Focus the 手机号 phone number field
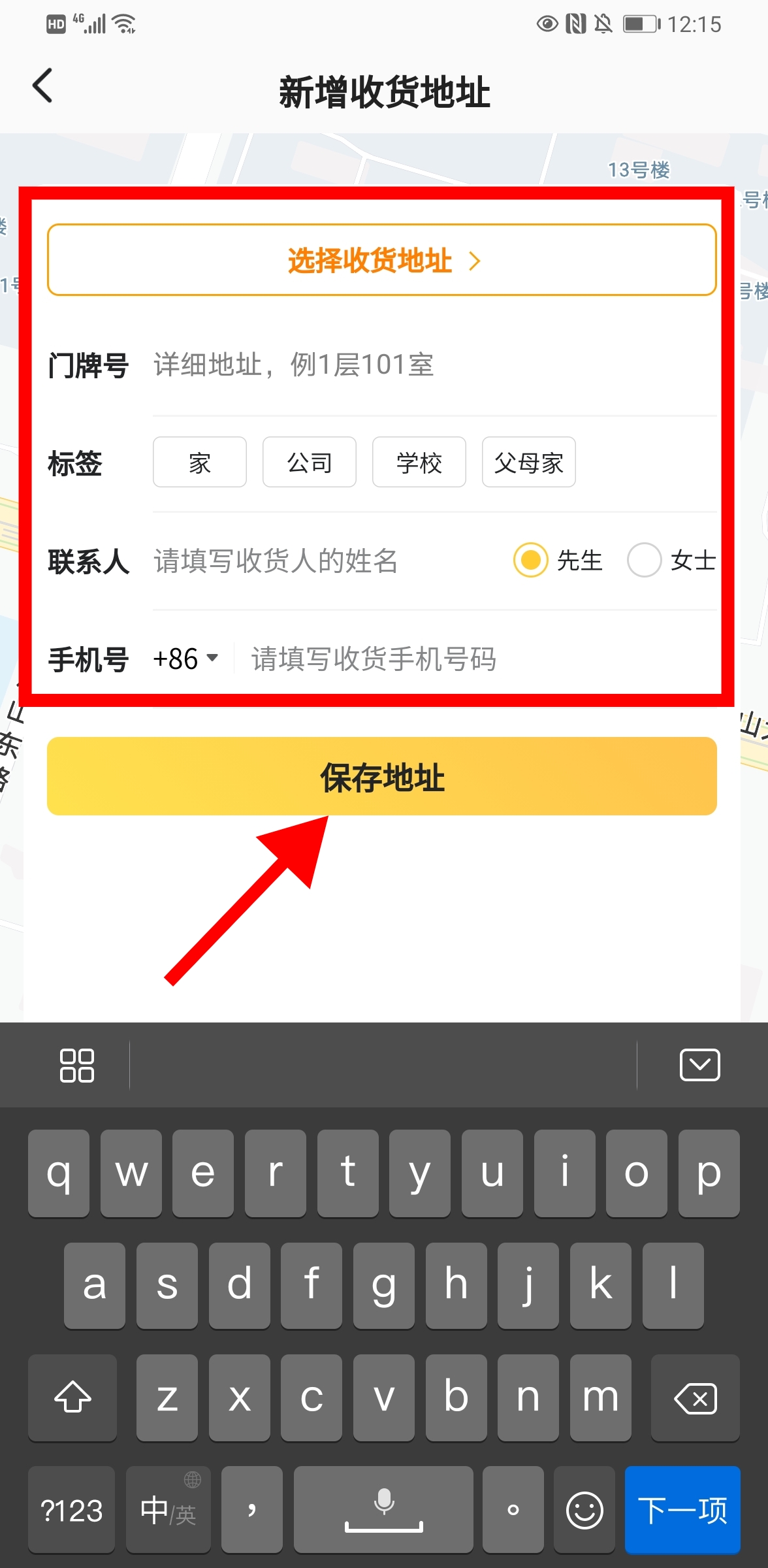768x1568 pixels. (x=477, y=659)
